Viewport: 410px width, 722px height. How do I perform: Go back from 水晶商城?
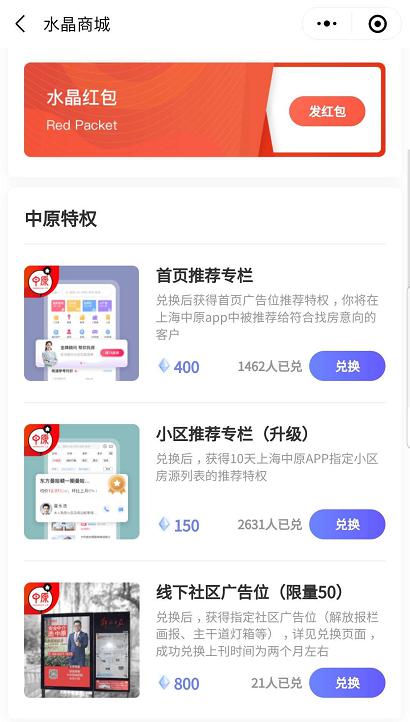pos(20,23)
